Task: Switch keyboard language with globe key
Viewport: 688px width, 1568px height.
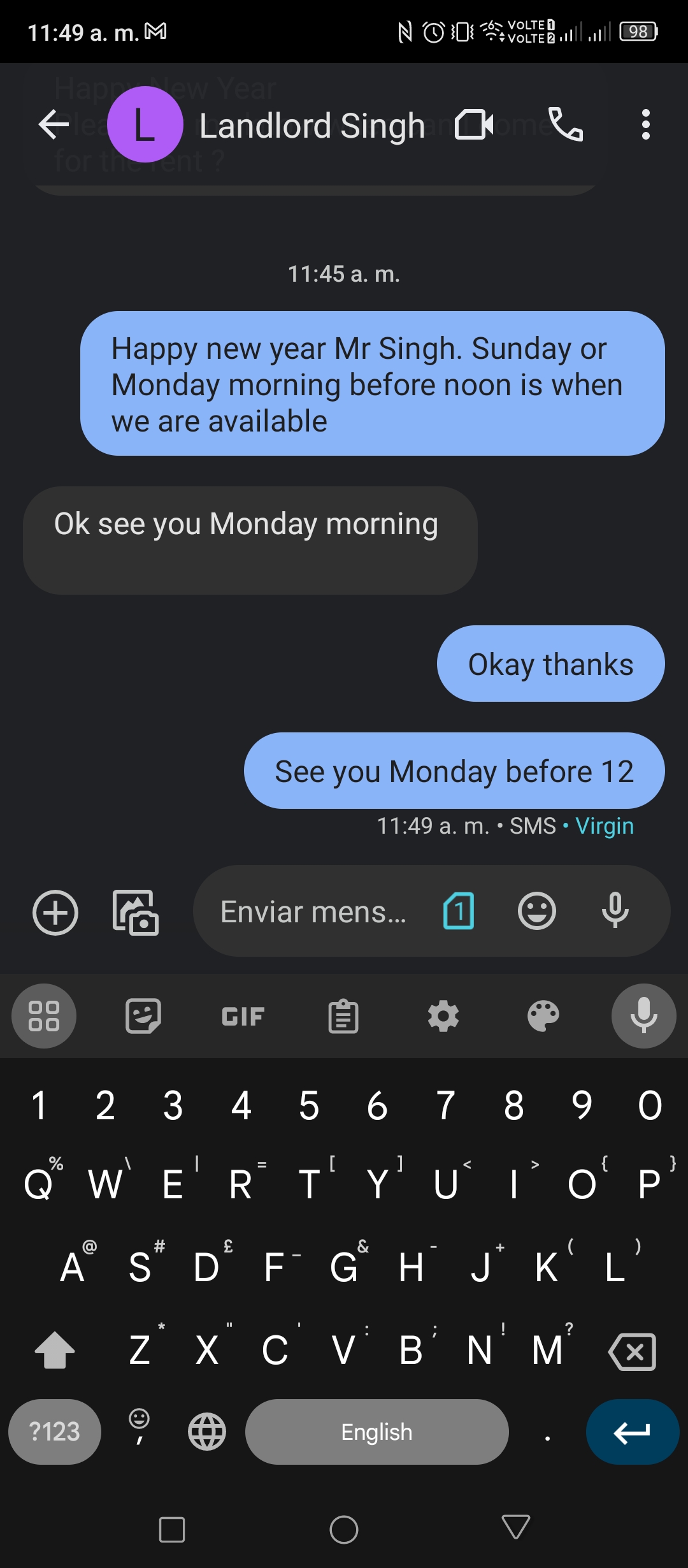Action: coord(207,1432)
